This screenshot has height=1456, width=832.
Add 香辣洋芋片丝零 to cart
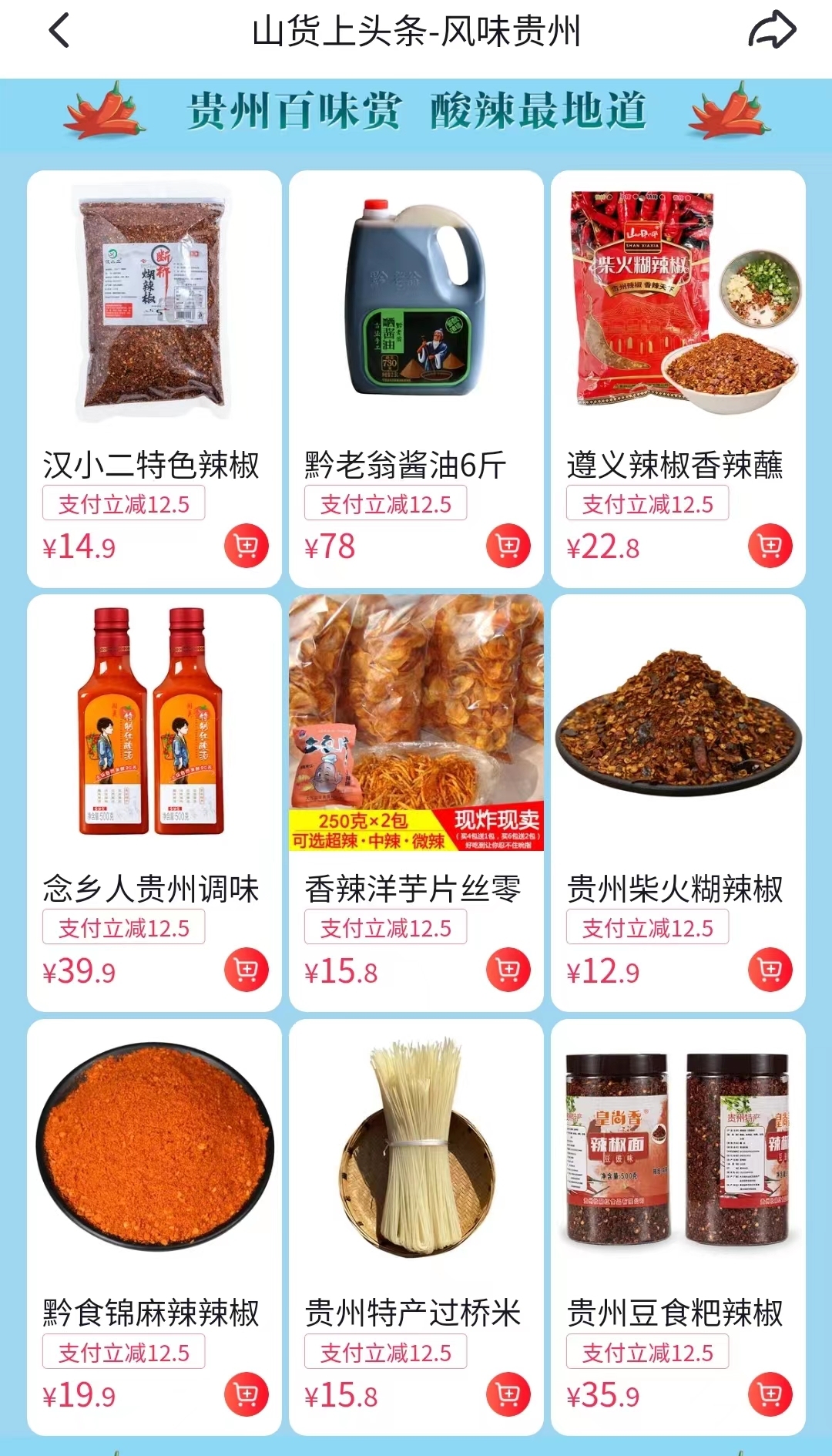(x=508, y=970)
